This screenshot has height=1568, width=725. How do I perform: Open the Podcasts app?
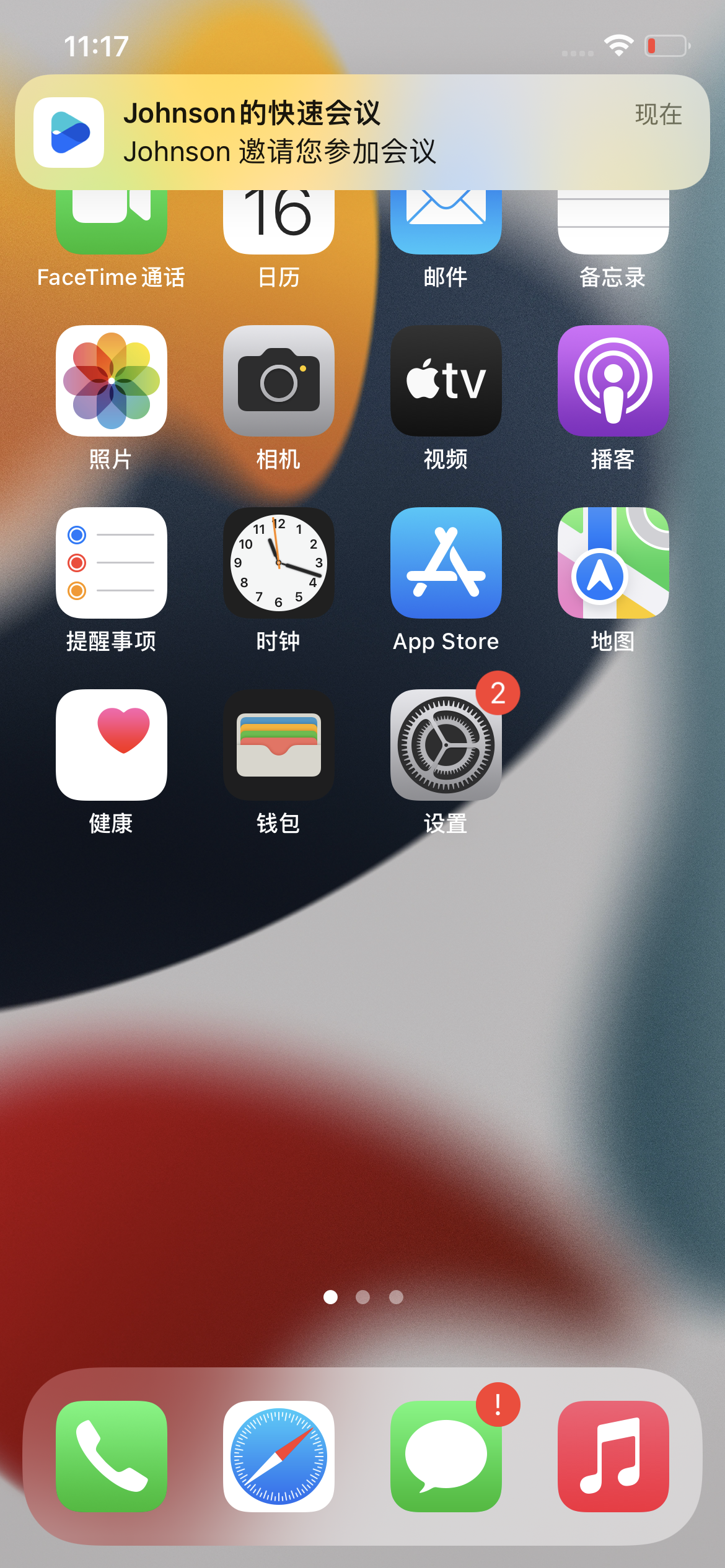tap(613, 381)
